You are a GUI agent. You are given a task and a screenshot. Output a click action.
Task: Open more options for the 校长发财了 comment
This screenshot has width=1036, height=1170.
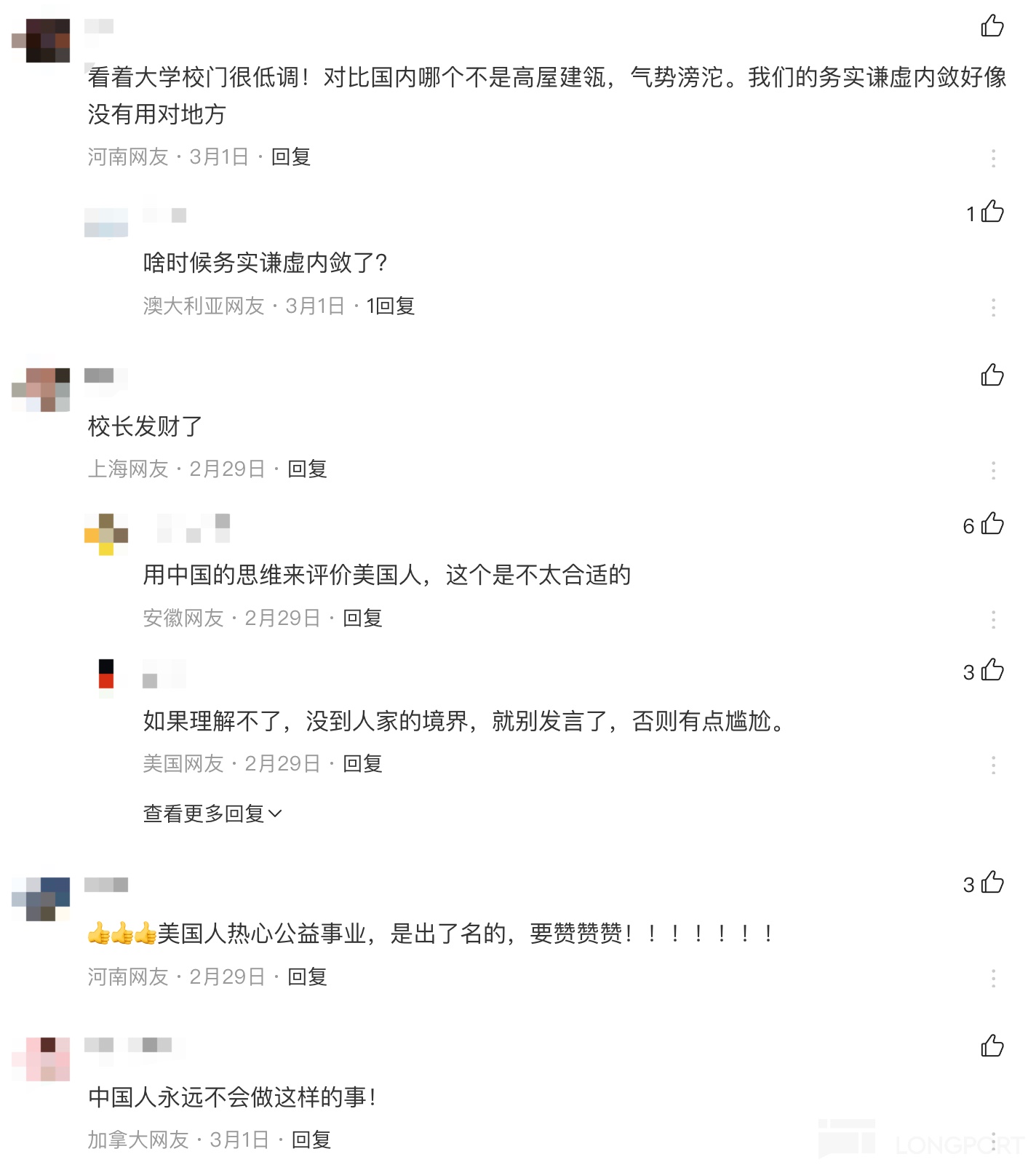pyautogui.click(x=993, y=471)
